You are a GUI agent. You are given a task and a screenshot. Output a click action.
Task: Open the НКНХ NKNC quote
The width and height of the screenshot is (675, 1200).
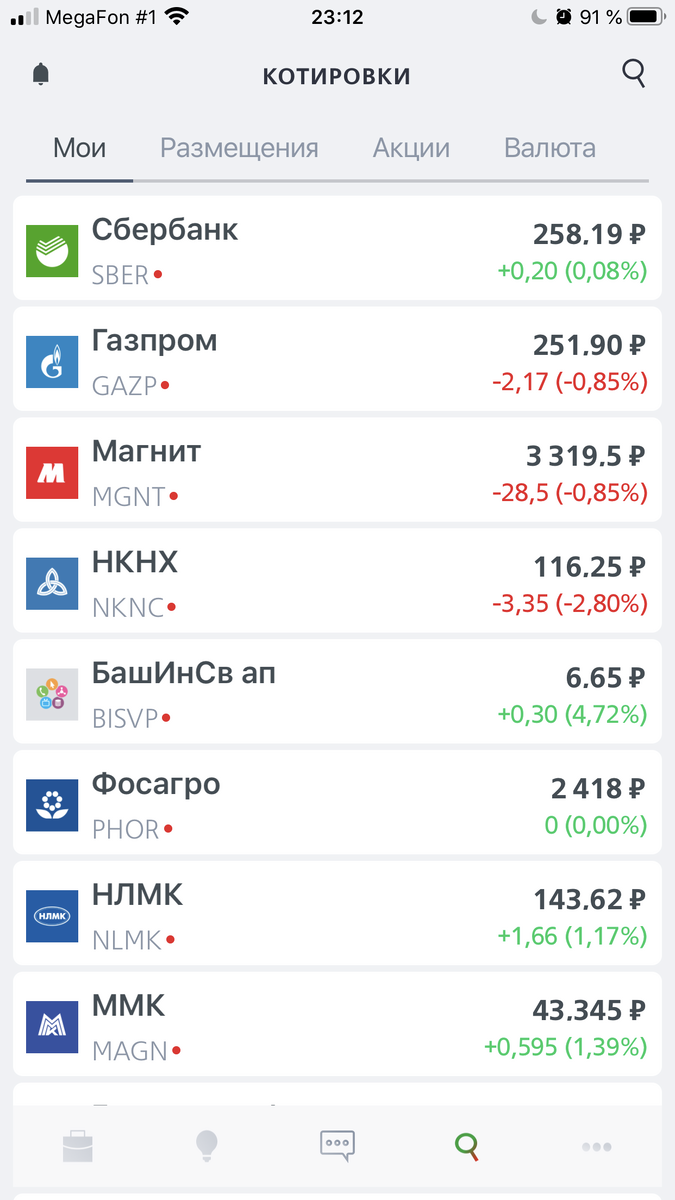[x=337, y=581]
